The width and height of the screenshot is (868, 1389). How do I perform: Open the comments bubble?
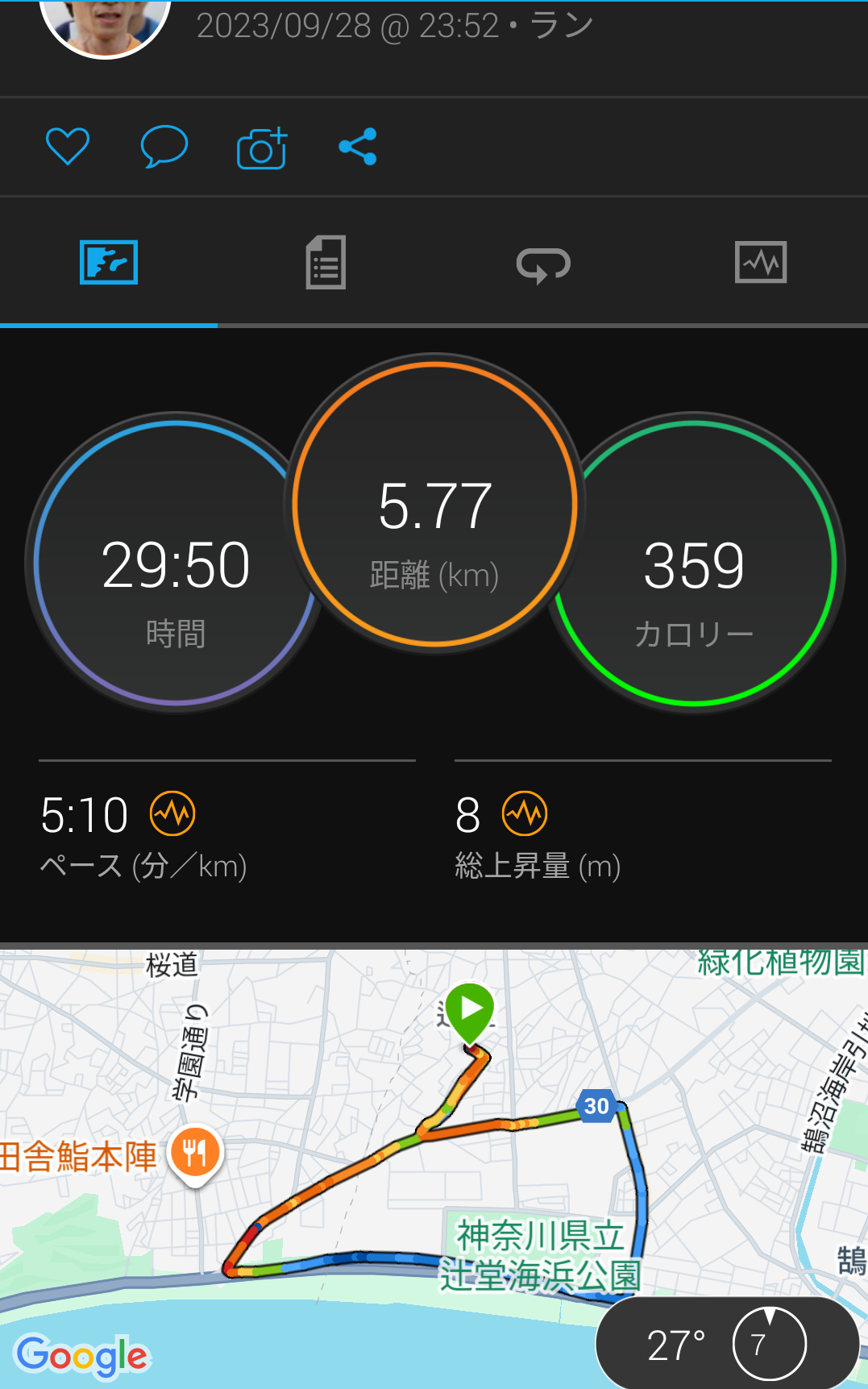click(164, 147)
